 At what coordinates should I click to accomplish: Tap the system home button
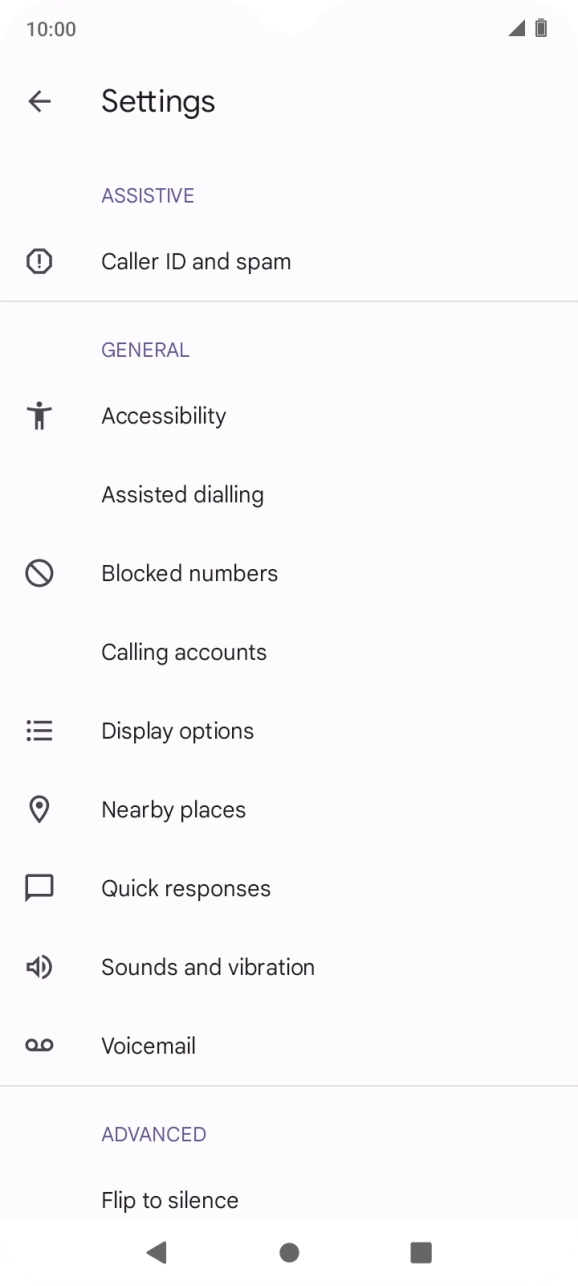click(x=289, y=1252)
